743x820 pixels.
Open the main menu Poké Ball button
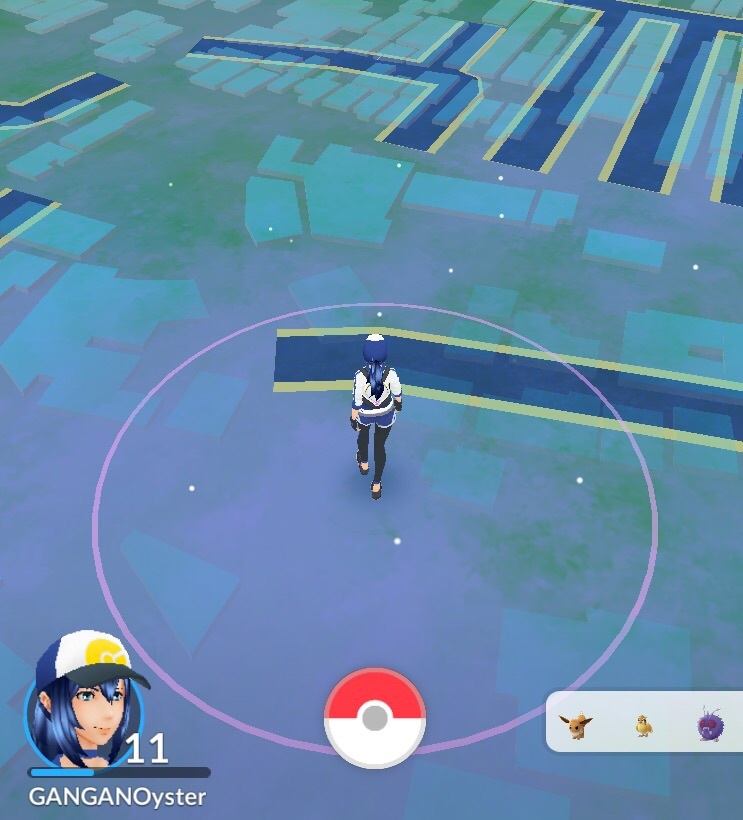tap(375, 718)
